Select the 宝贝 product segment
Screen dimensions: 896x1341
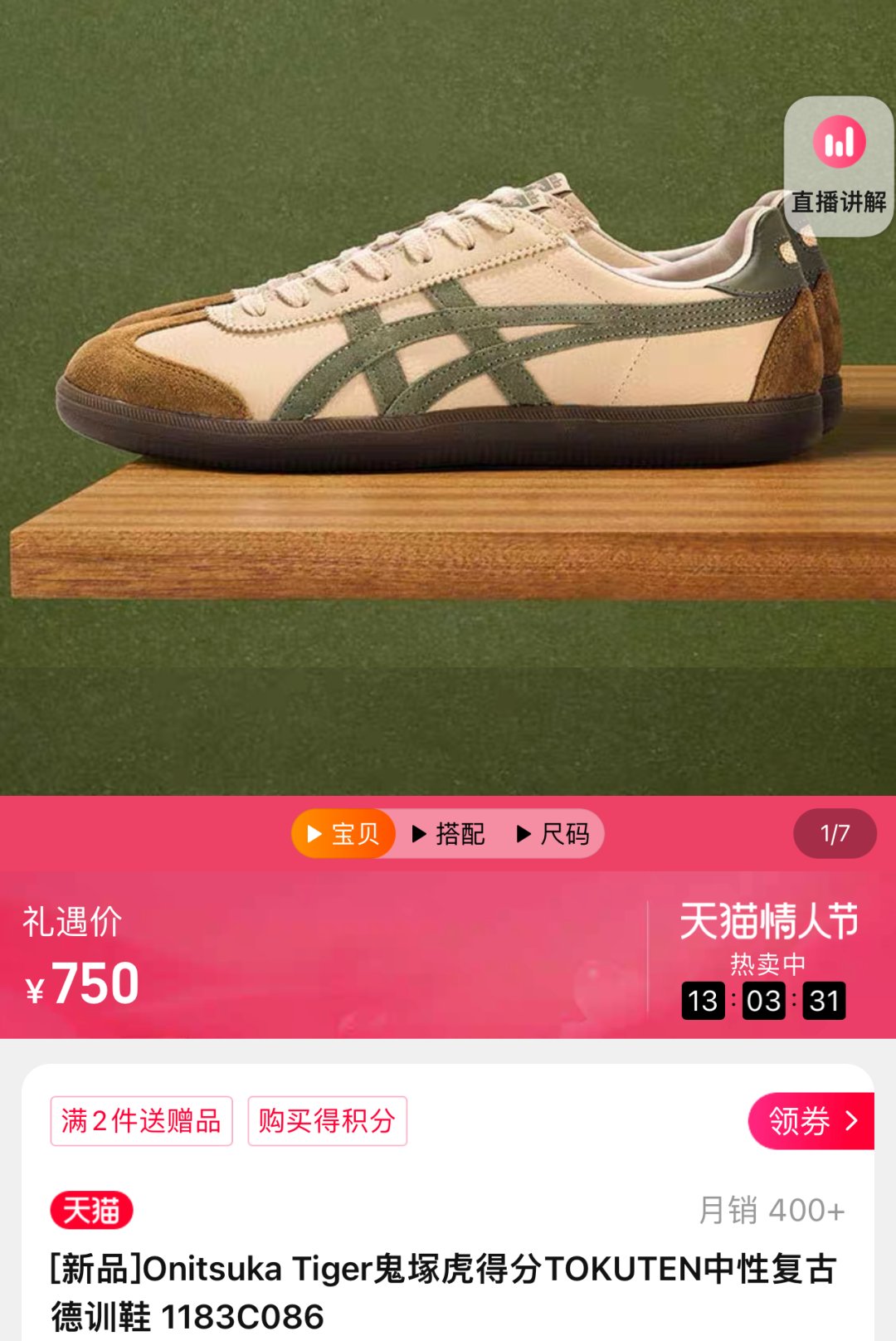[x=343, y=833]
